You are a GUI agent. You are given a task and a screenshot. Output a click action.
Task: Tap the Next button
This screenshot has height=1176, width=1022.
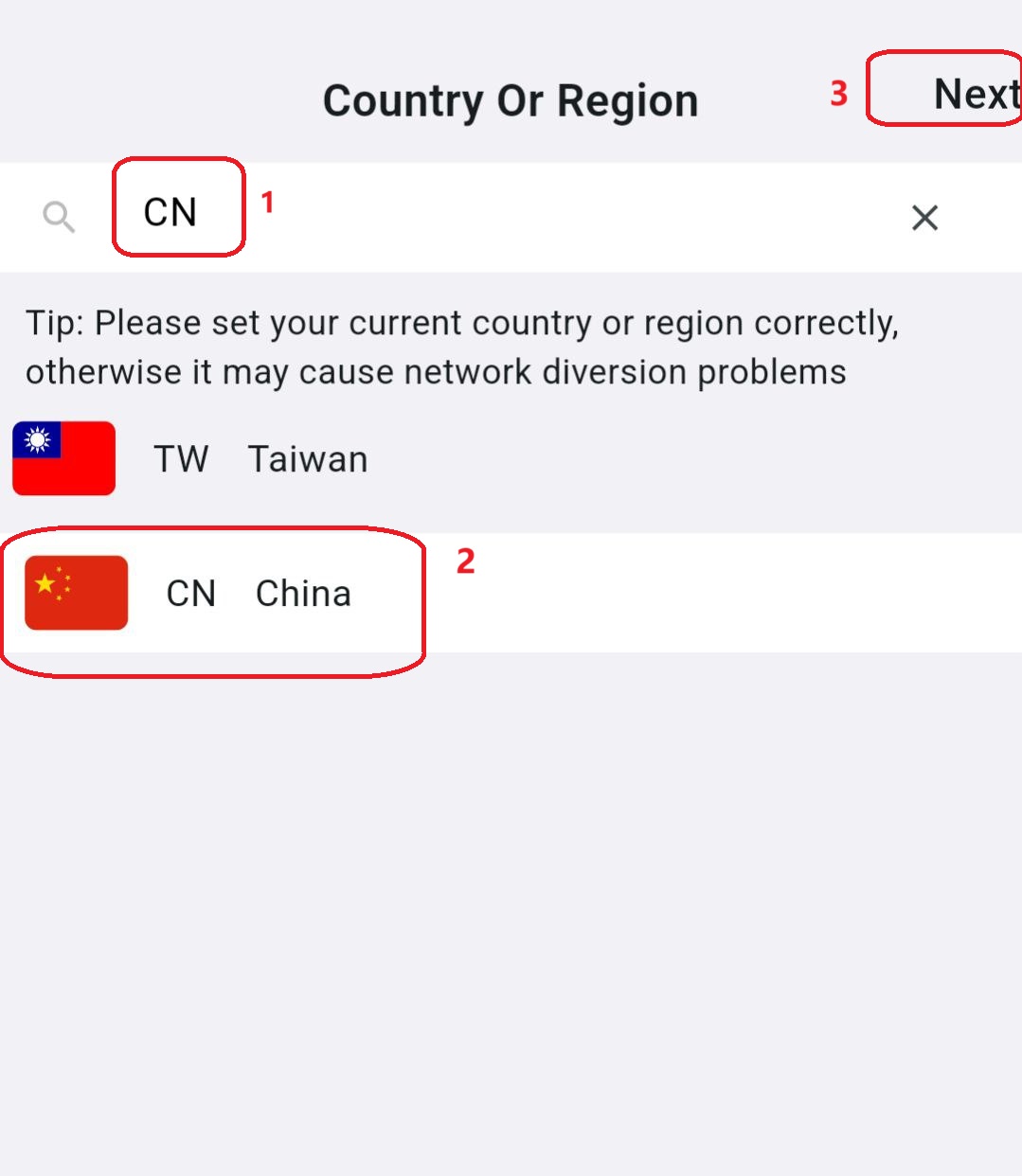976,94
